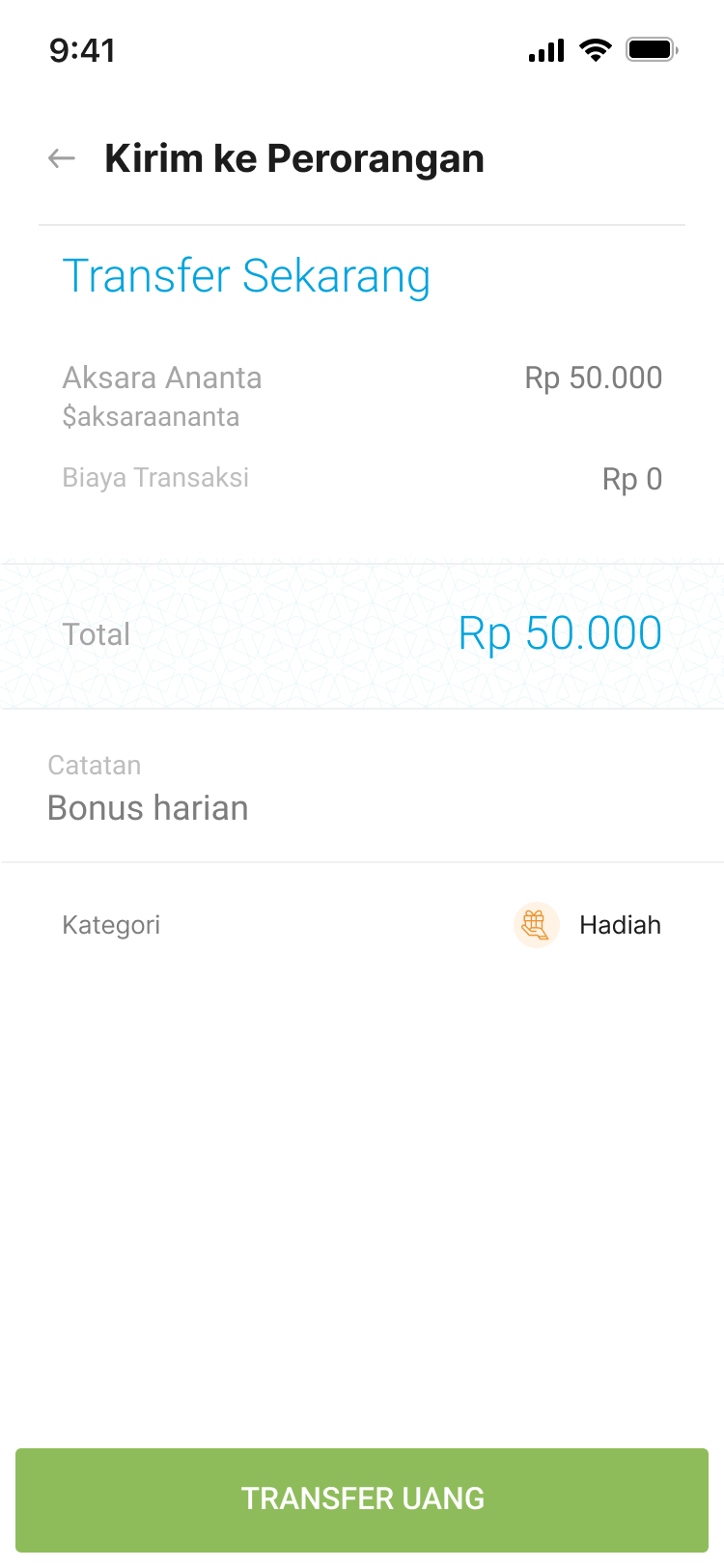Viewport: 724px width, 1568px height.
Task: Toggle the Biaya Transaksi row
Action: [362, 478]
